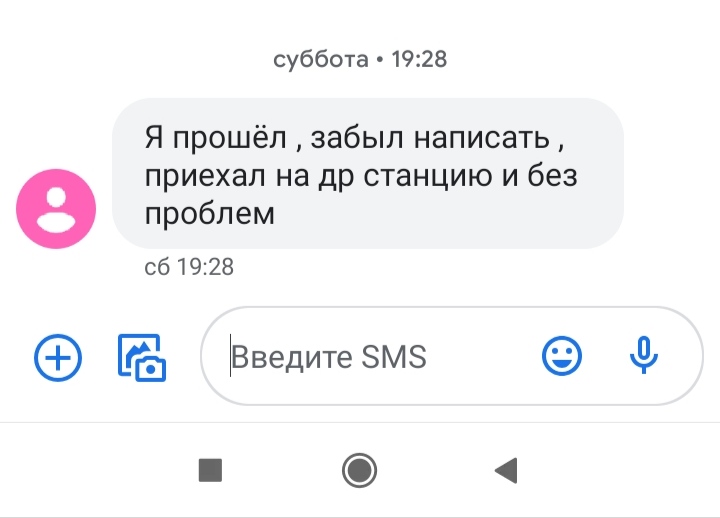Go back using the system back button
Viewport: 720px width, 518px height.
[x=506, y=469]
